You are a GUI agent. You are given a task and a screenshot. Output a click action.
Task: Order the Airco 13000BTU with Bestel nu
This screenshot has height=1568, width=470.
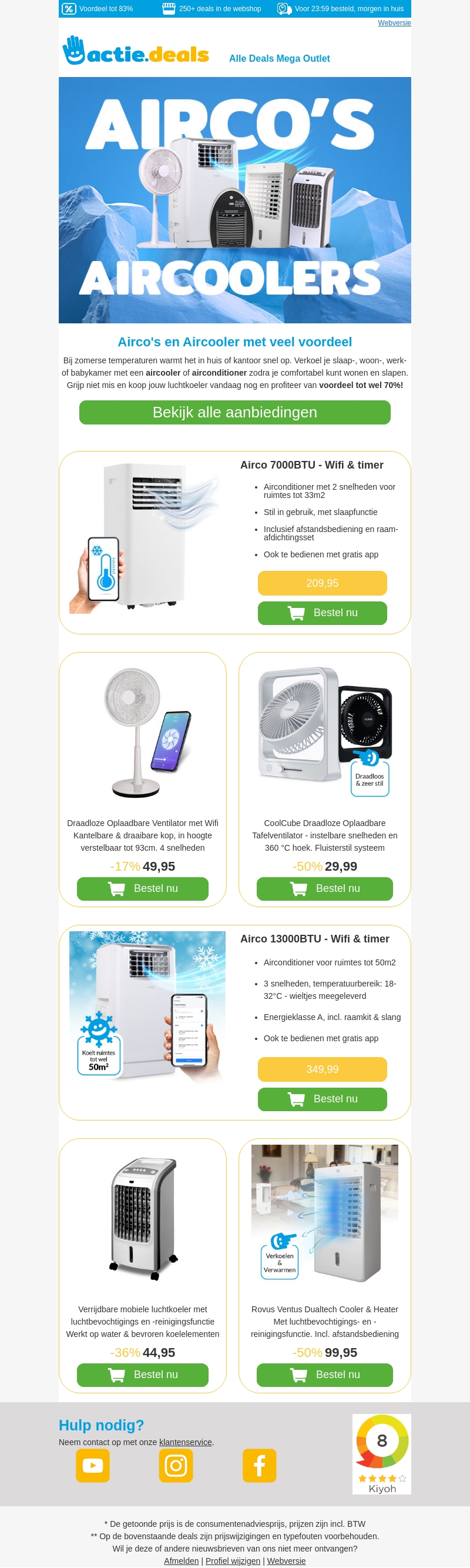(x=323, y=1099)
